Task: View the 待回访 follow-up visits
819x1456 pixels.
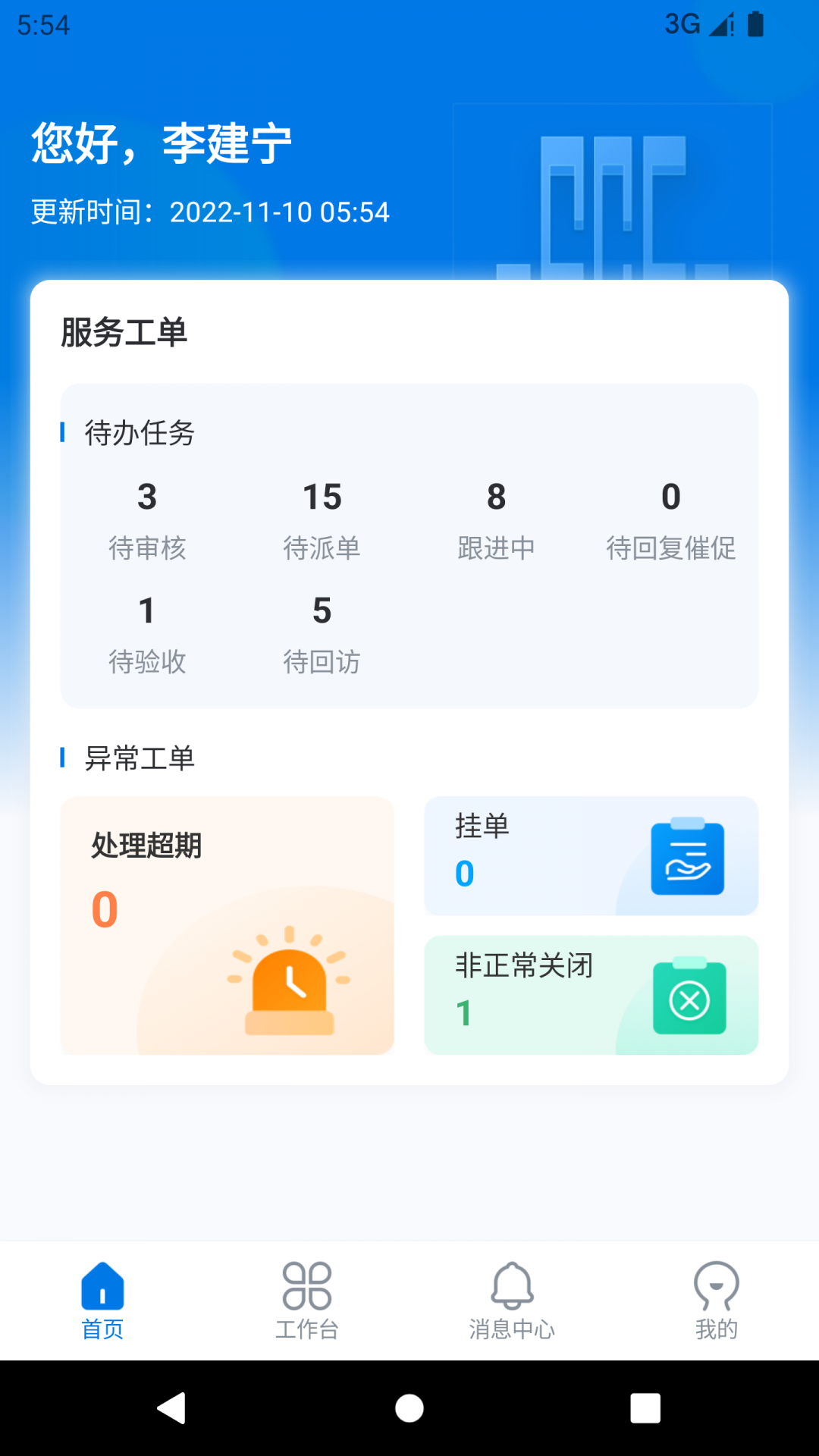Action: (x=322, y=634)
